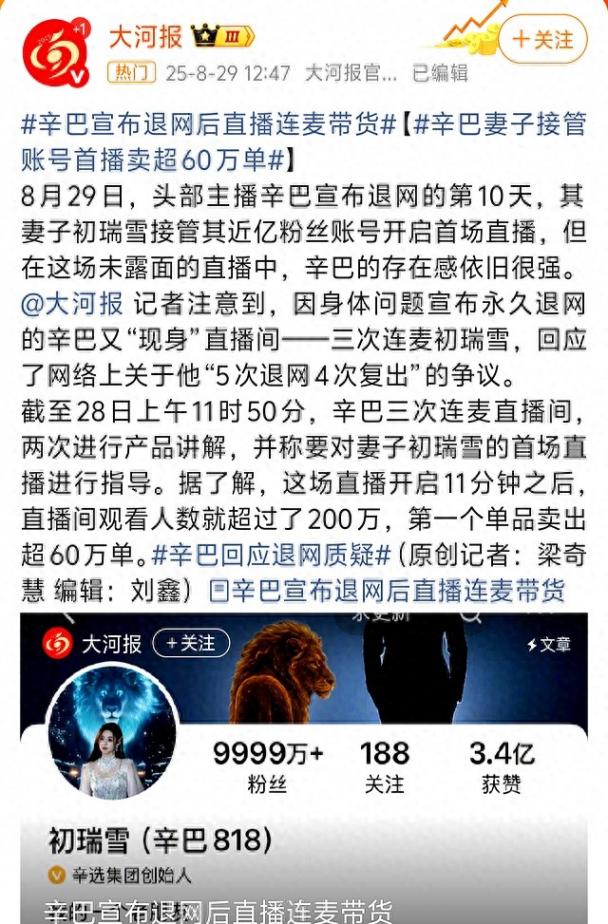Follow 大河报 with the +关注 button
This screenshot has width=608, height=924.
click(543, 39)
